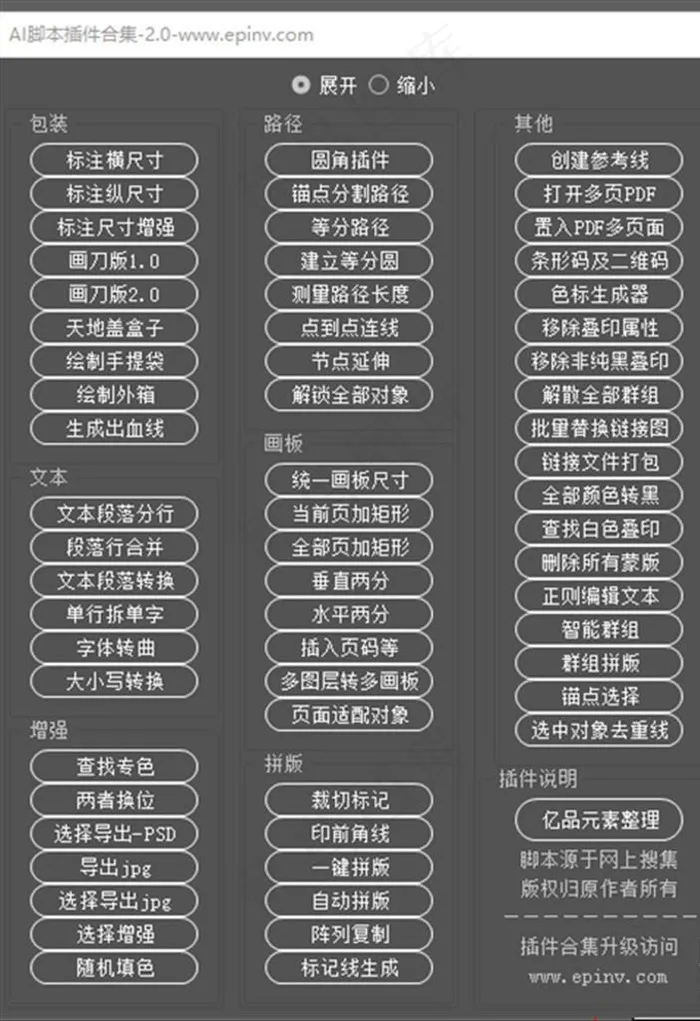Select the 展开 radio option
The image size is (700, 1021).
point(324,85)
